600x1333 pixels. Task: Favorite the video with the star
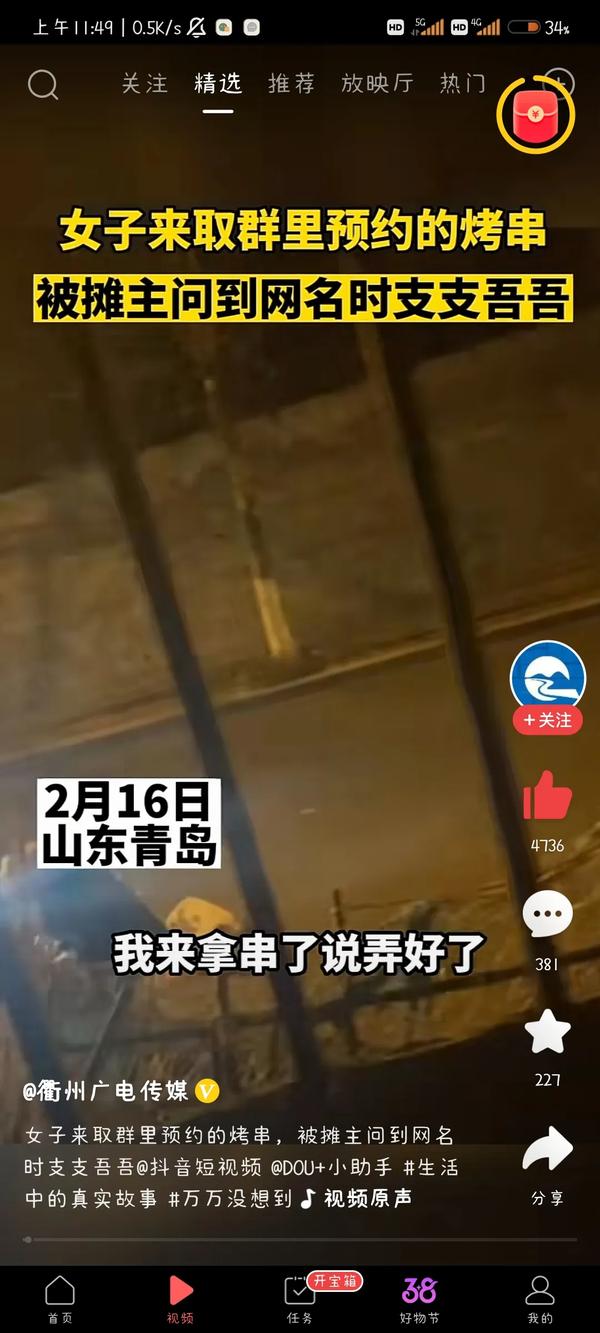click(548, 1032)
